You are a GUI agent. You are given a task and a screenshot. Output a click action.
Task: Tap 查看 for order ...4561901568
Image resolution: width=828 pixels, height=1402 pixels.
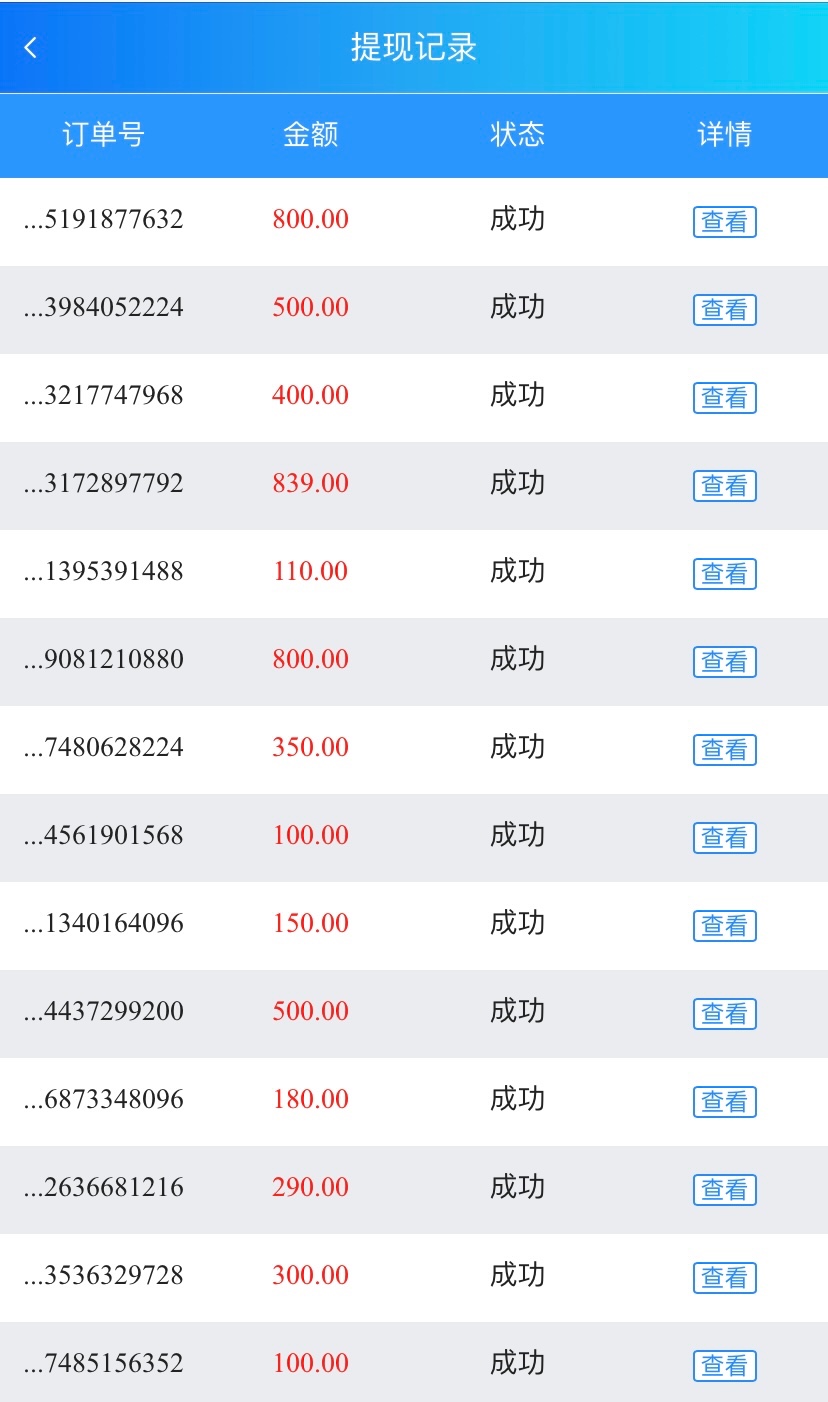click(724, 838)
